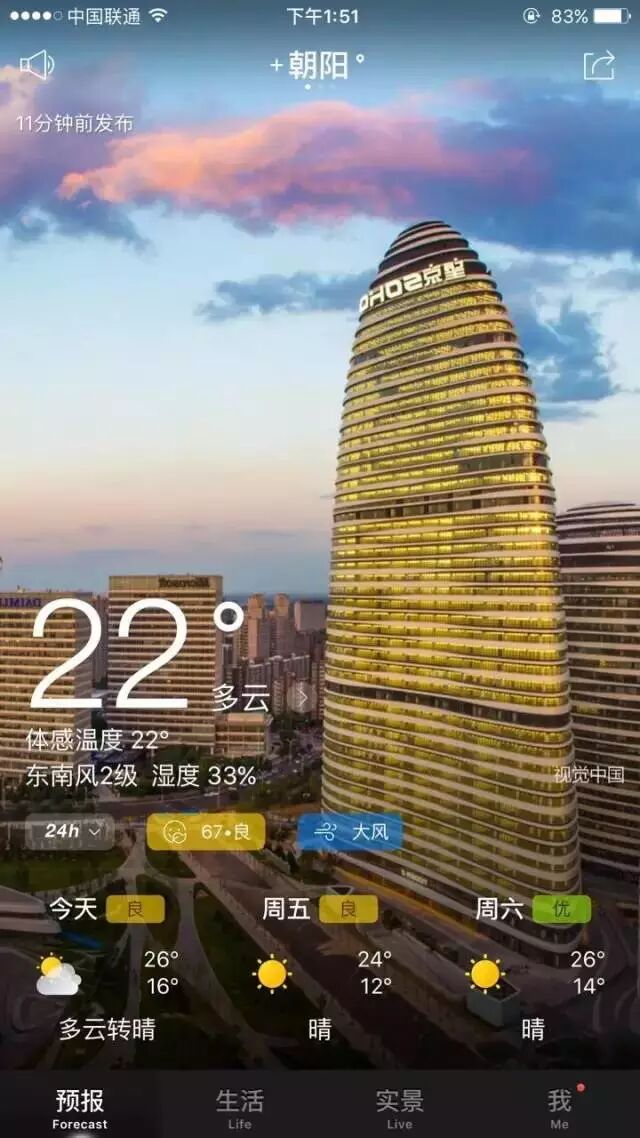Select the 预报 Forecast tab
Image resolution: width=640 pixels, height=1138 pixels.
[x=80, y=1106]
